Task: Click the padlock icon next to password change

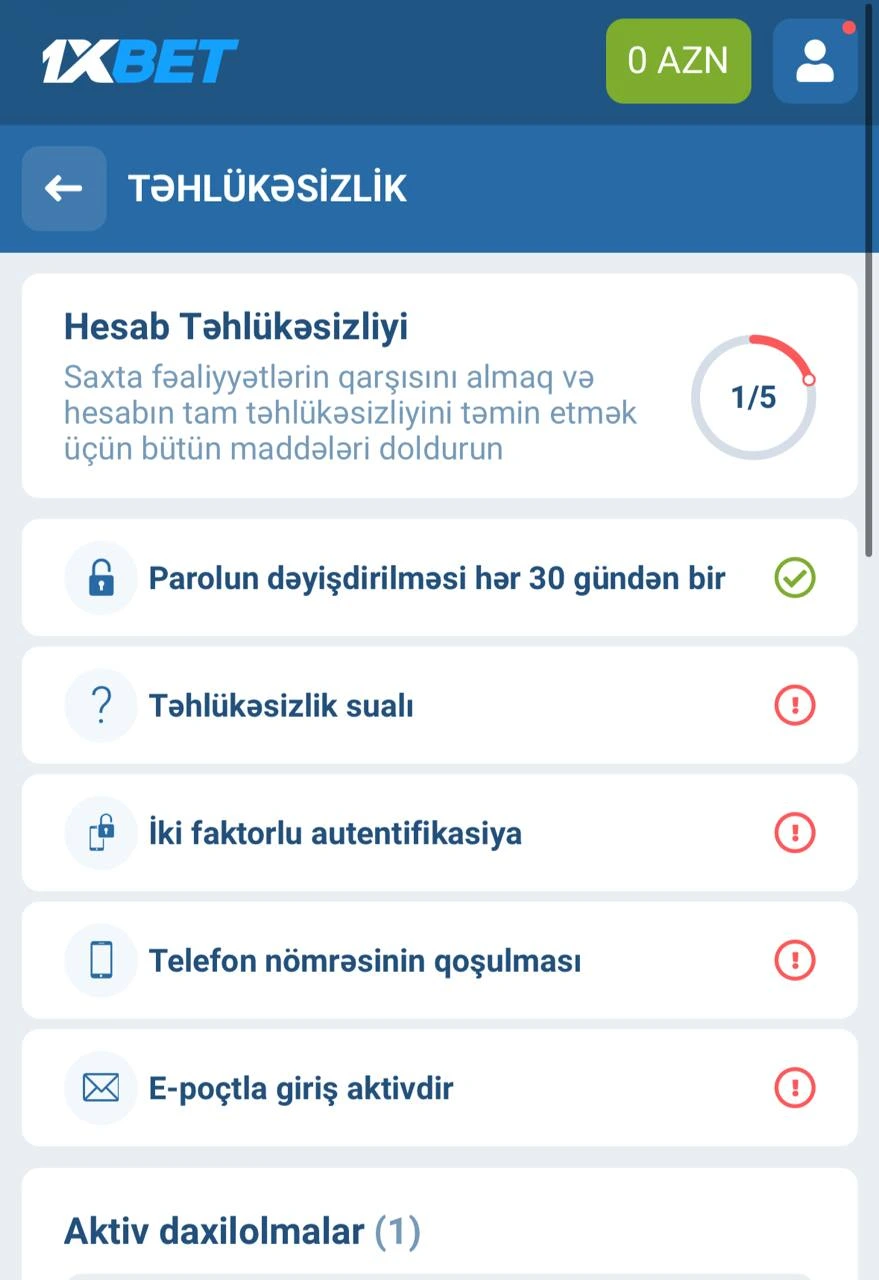Action: click(100, 577)
